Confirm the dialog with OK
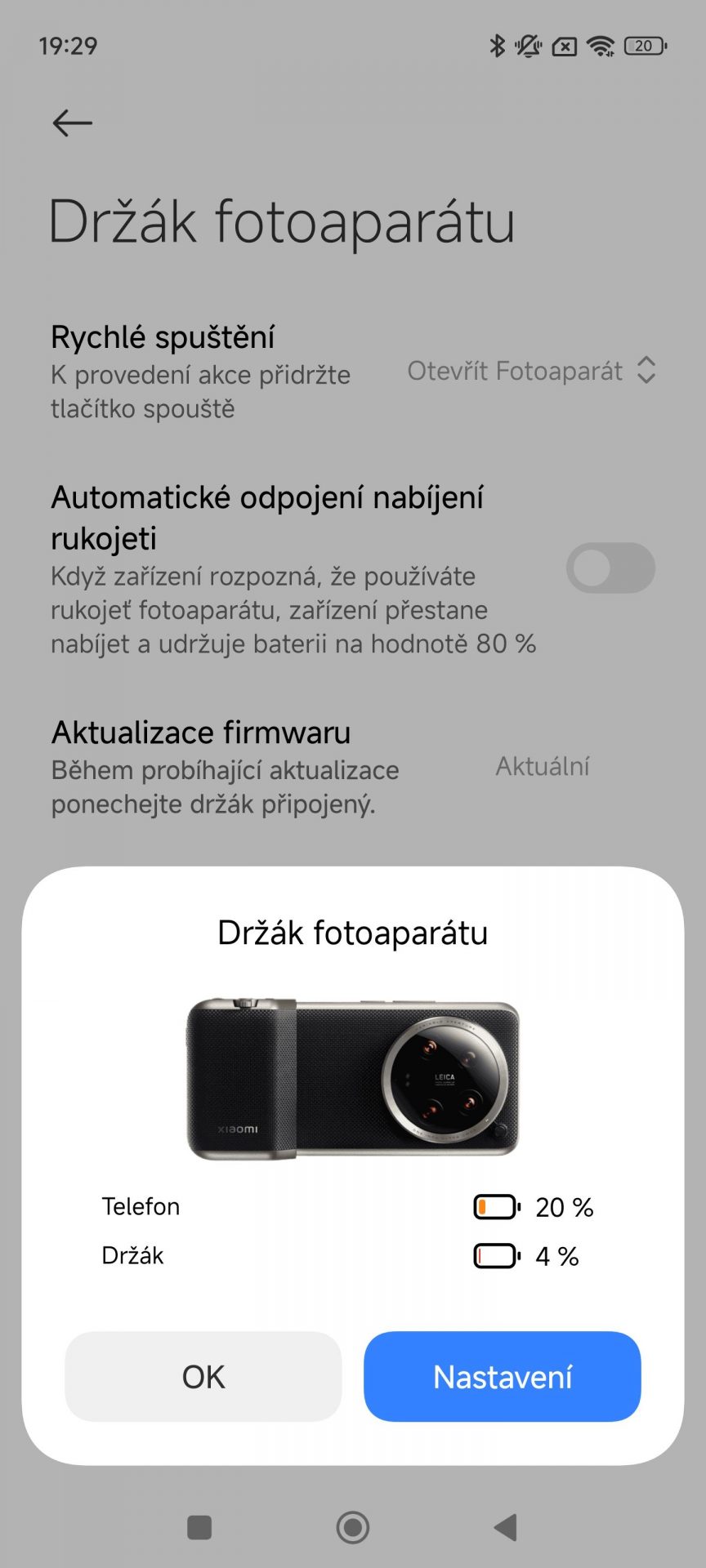Viewport: 706px width, 1568px height. pos(203,1376)
